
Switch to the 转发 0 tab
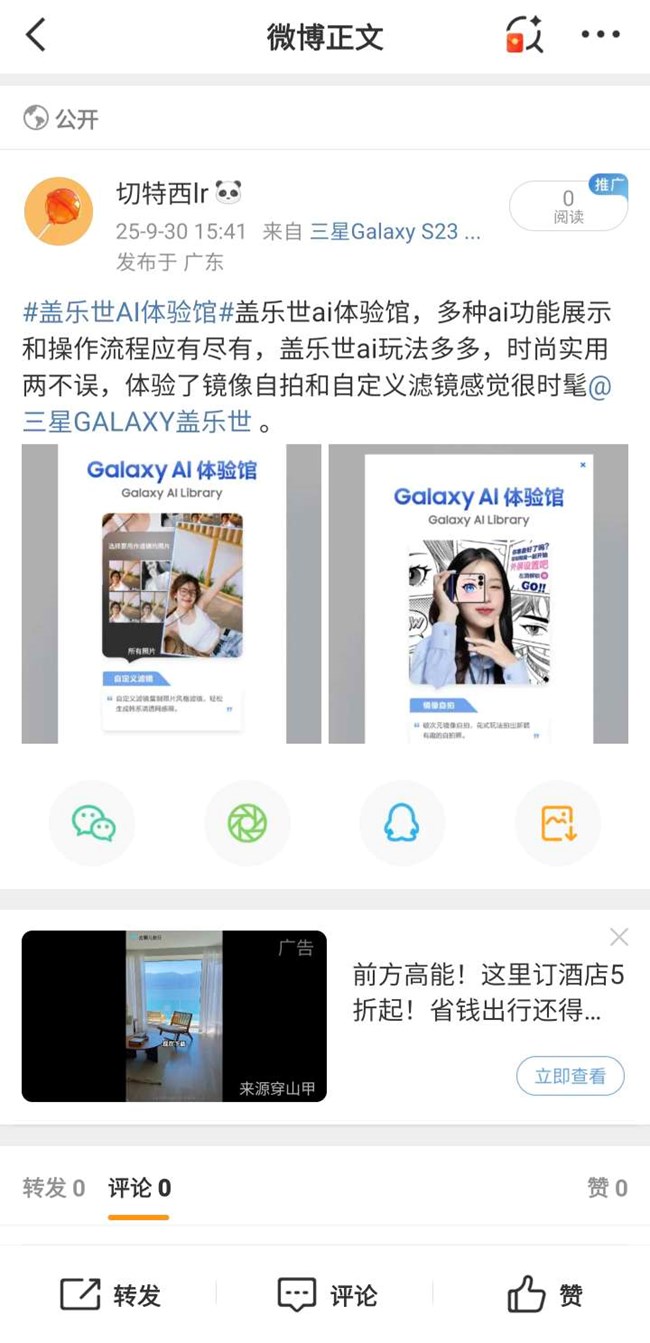tap(54, 1188)
